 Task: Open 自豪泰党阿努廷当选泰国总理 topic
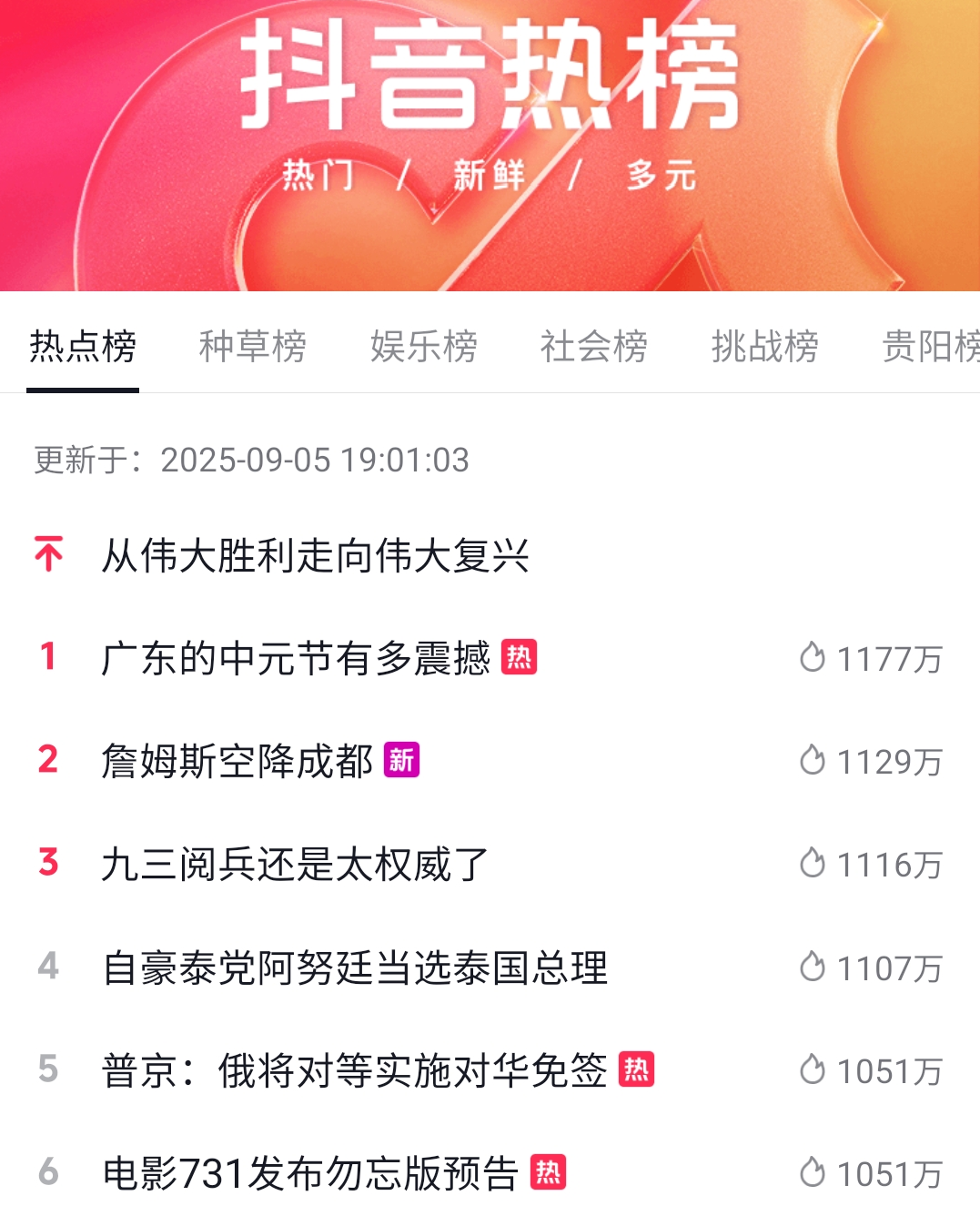coord(355,968)
